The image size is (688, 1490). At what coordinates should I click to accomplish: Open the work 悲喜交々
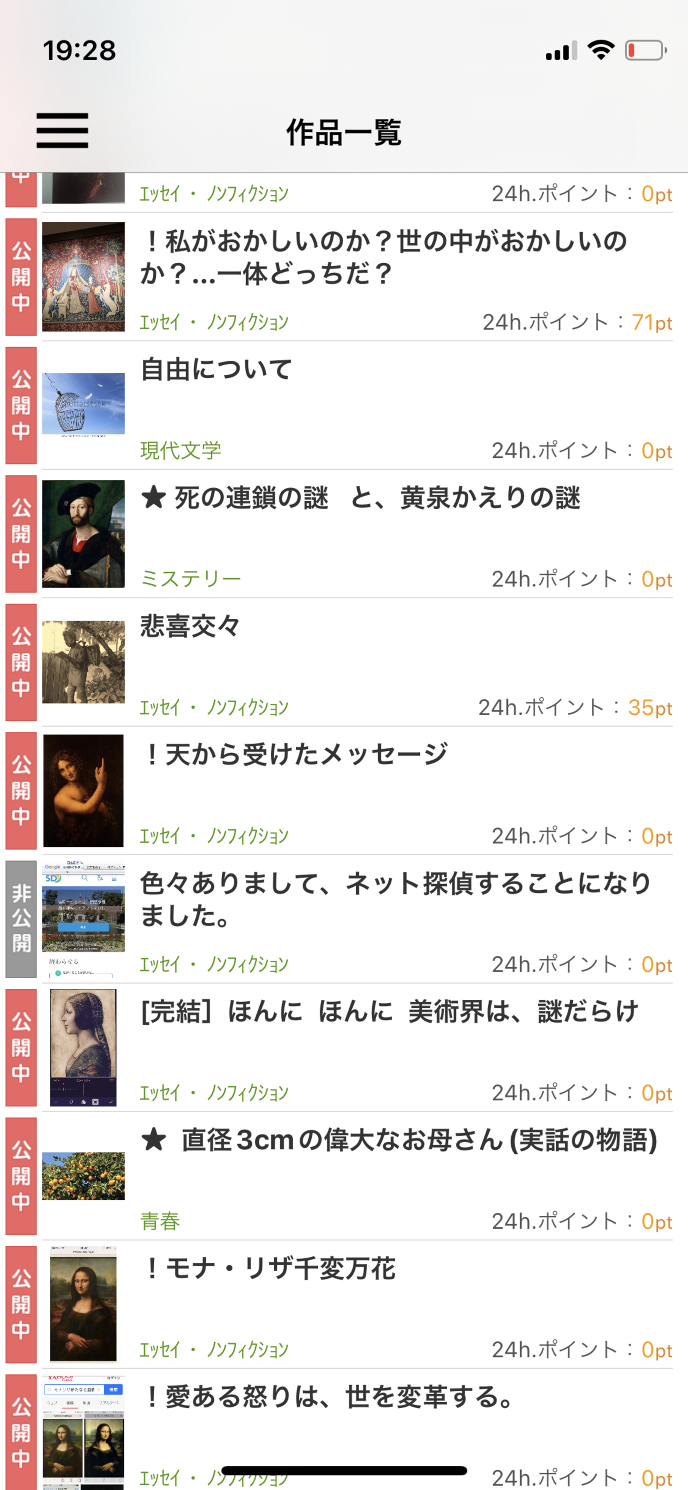coord(190,627)
